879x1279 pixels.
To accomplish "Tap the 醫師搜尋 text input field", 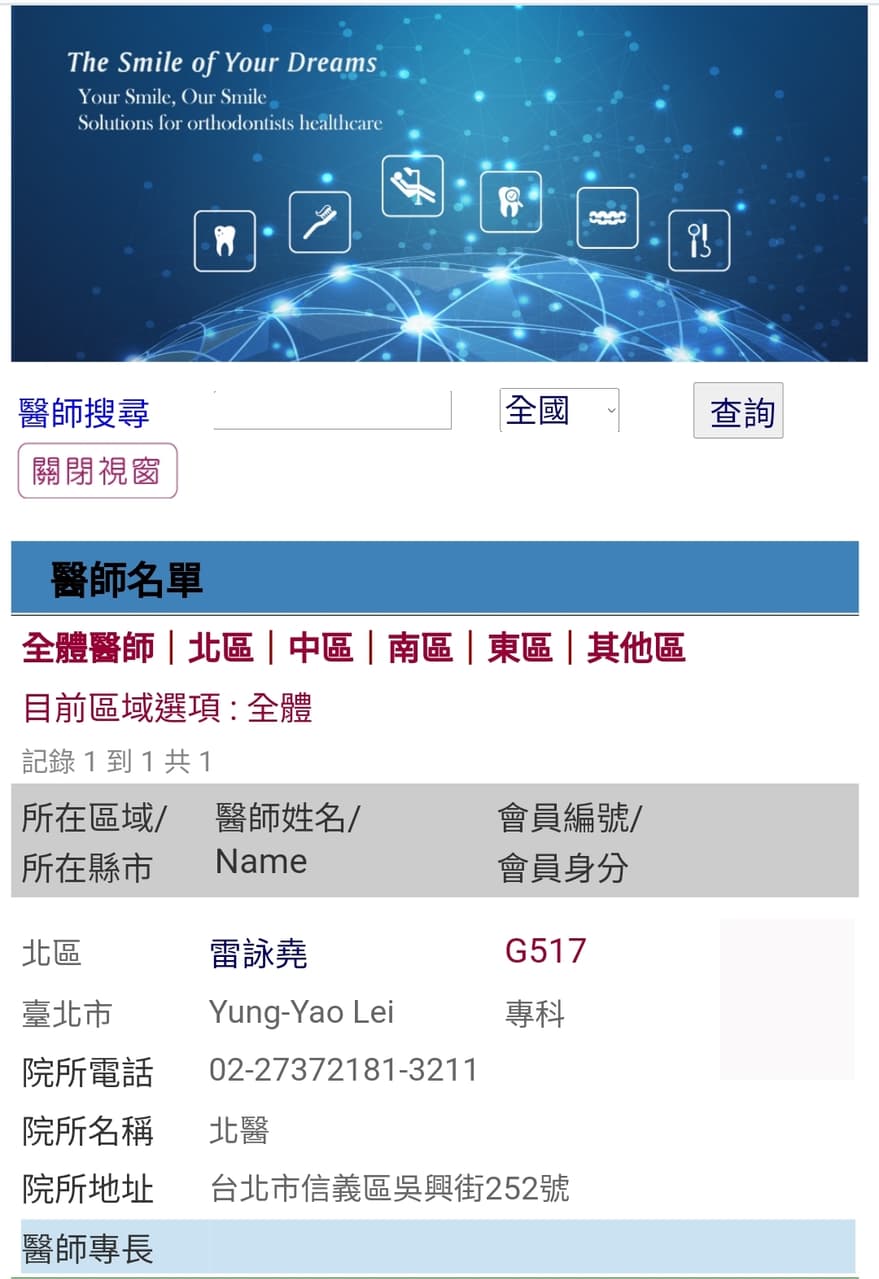I will coord(332,410).
